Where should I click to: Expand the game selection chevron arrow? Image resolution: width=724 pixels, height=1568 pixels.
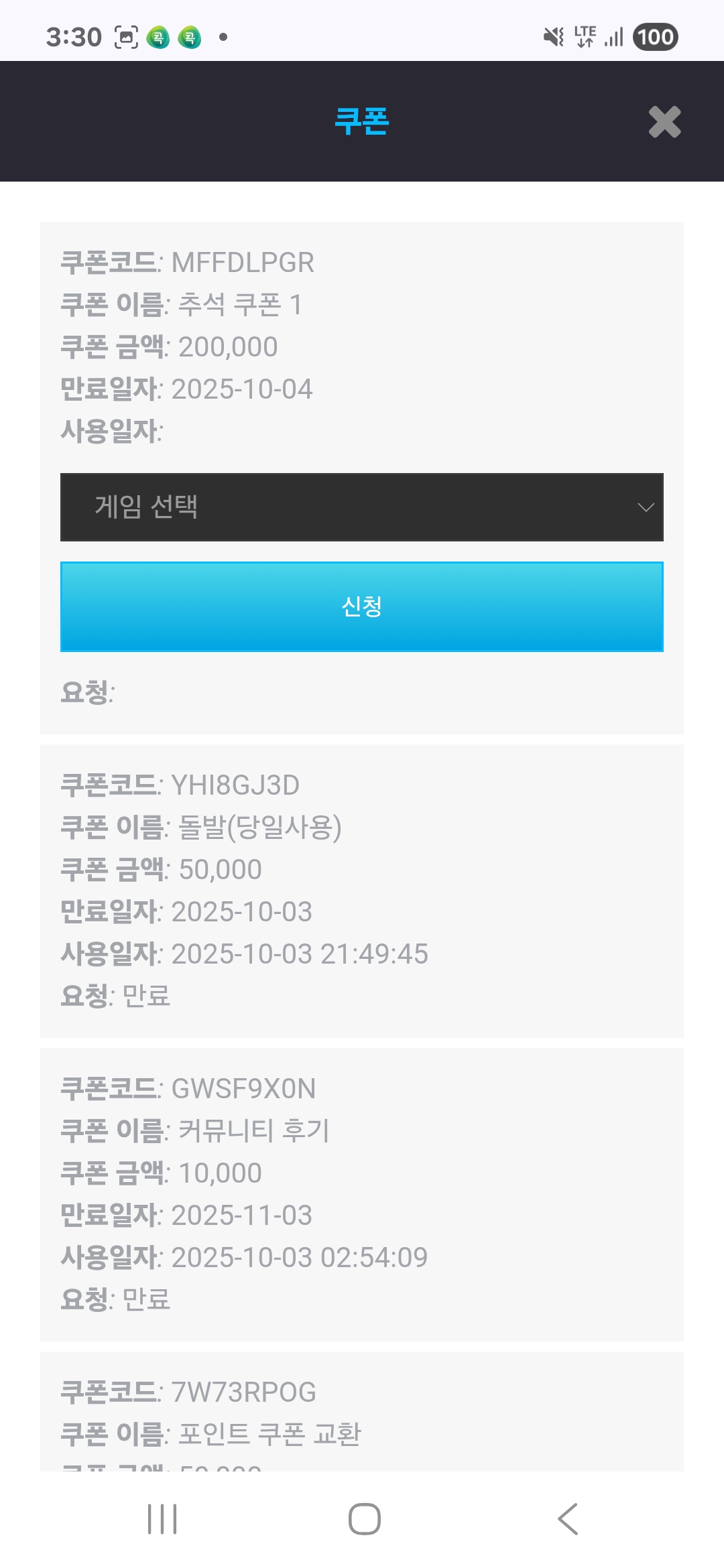646,507
